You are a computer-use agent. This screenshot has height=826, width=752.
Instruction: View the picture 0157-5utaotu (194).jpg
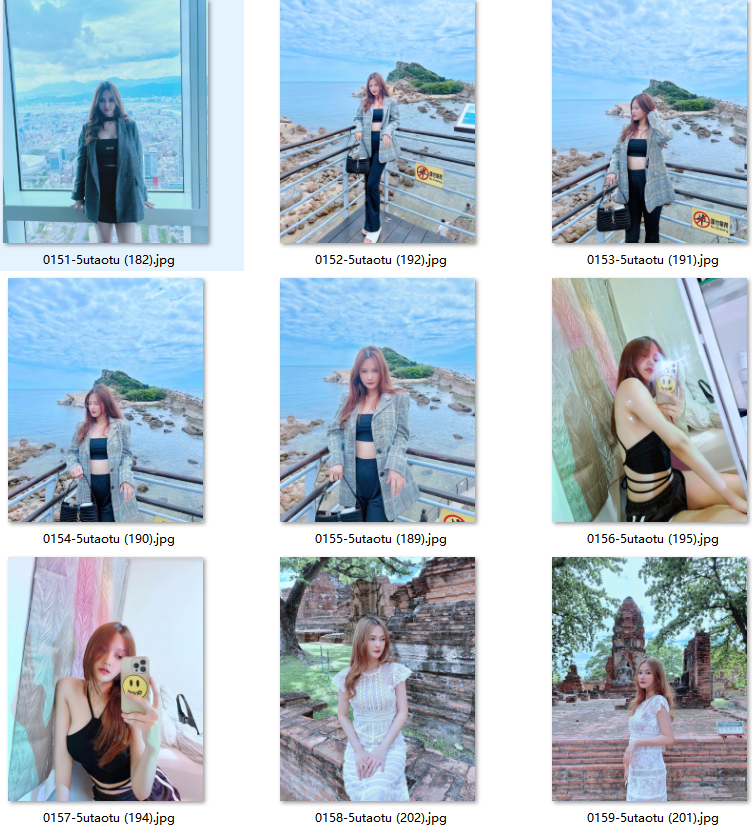106,679
